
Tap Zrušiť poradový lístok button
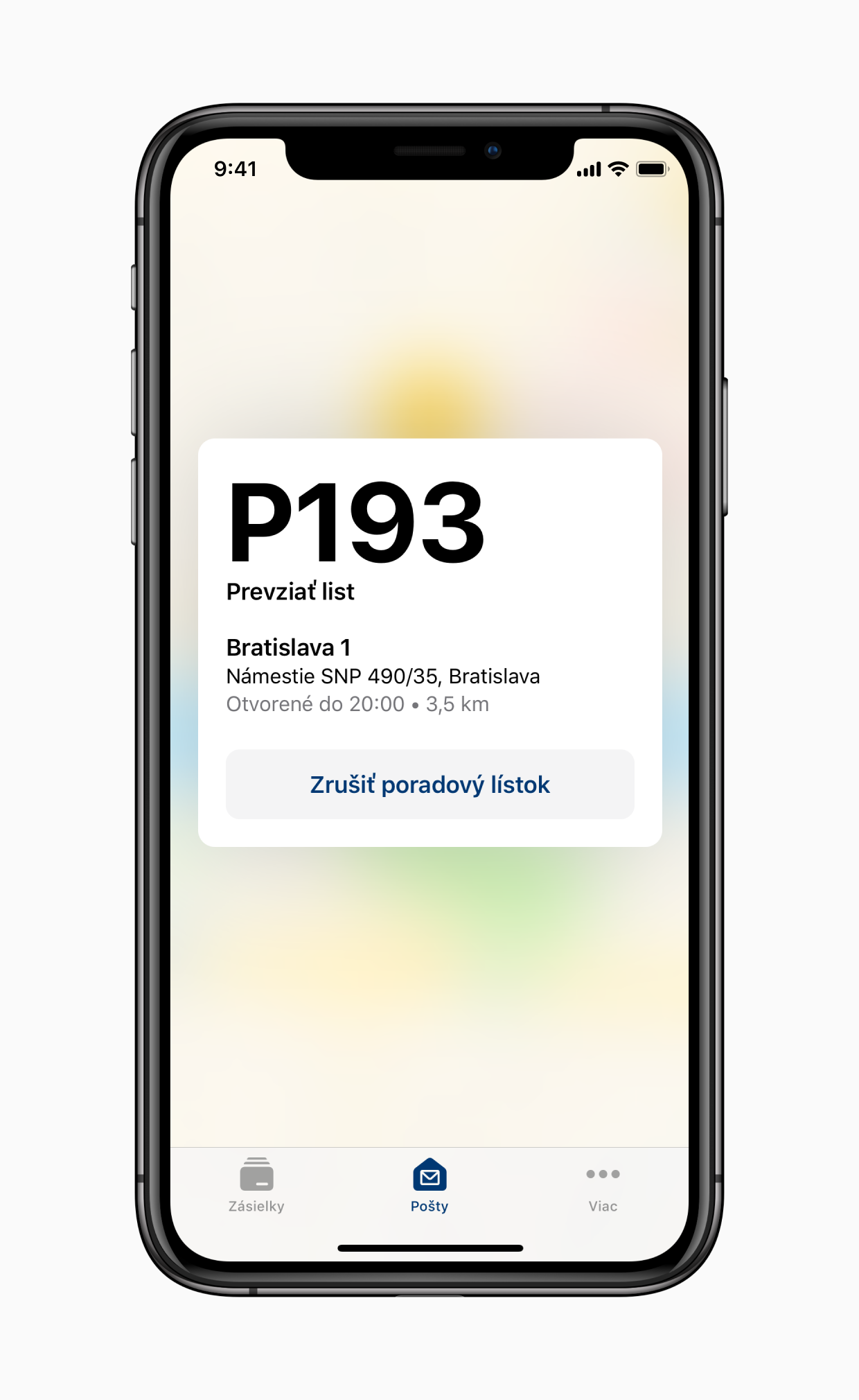click(x=429, y=784)
